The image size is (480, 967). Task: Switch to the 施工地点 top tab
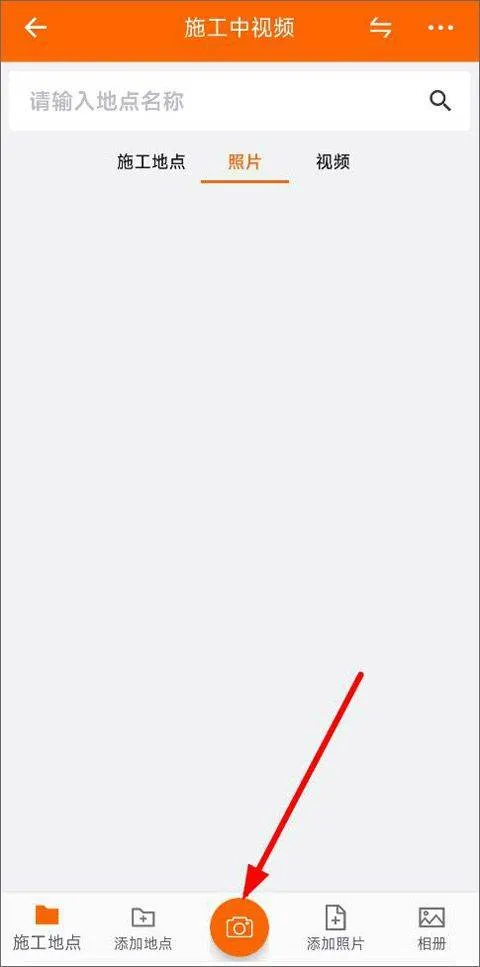tap(151, 162)
